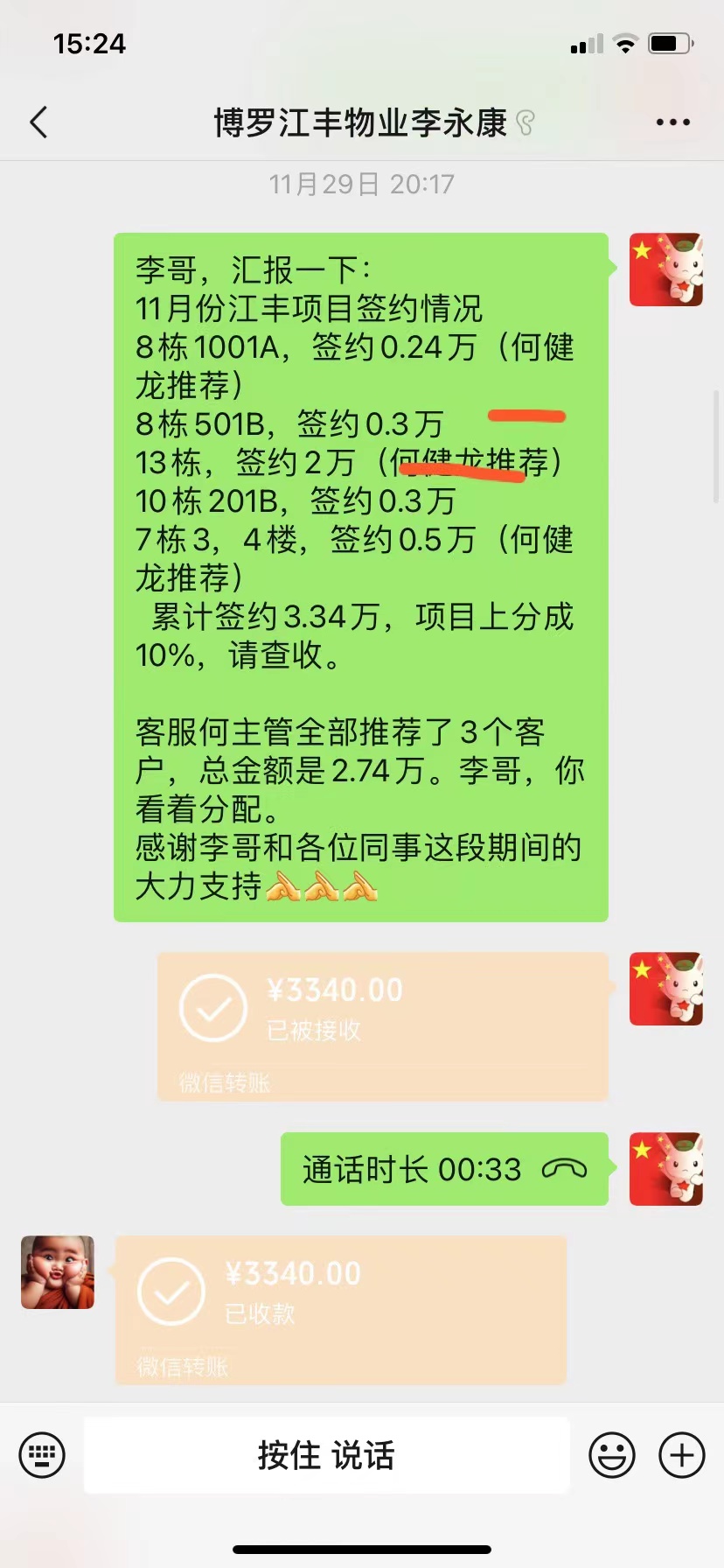Viewport: 724px width, 1568px height.
Task: Open the plus attachments menu
Action: click(681, 1455)
